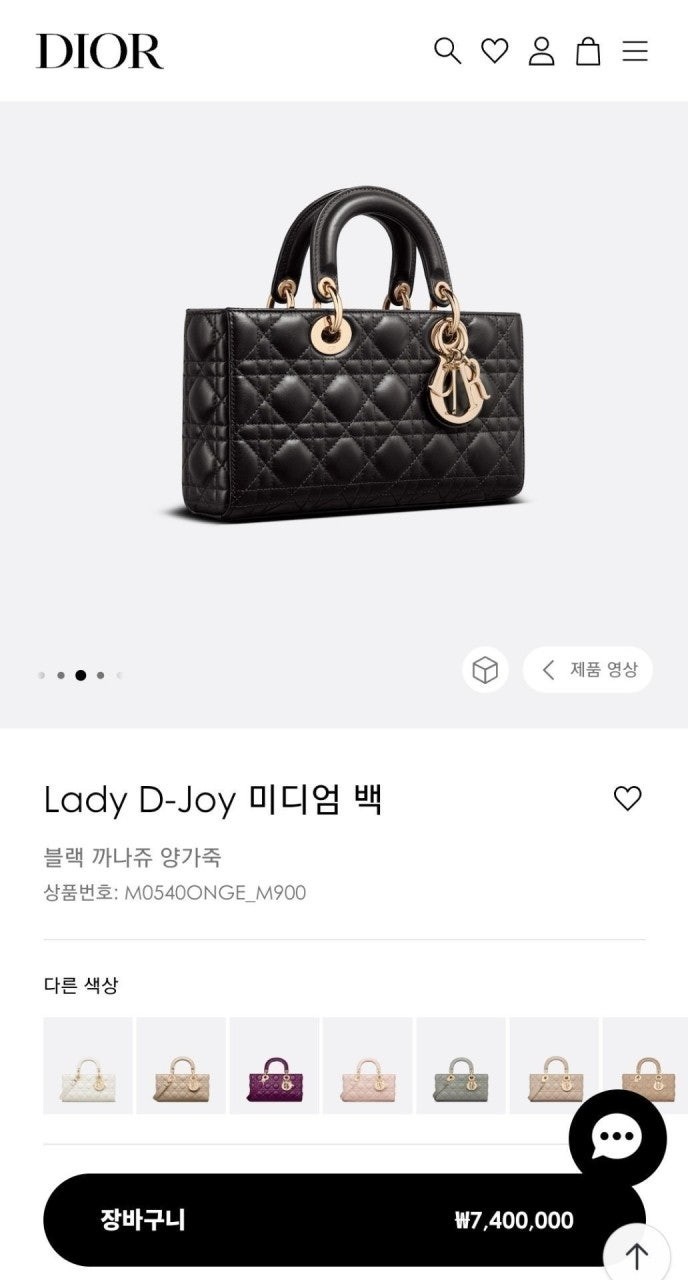Open the shopping bag icon

coord(588,51)
